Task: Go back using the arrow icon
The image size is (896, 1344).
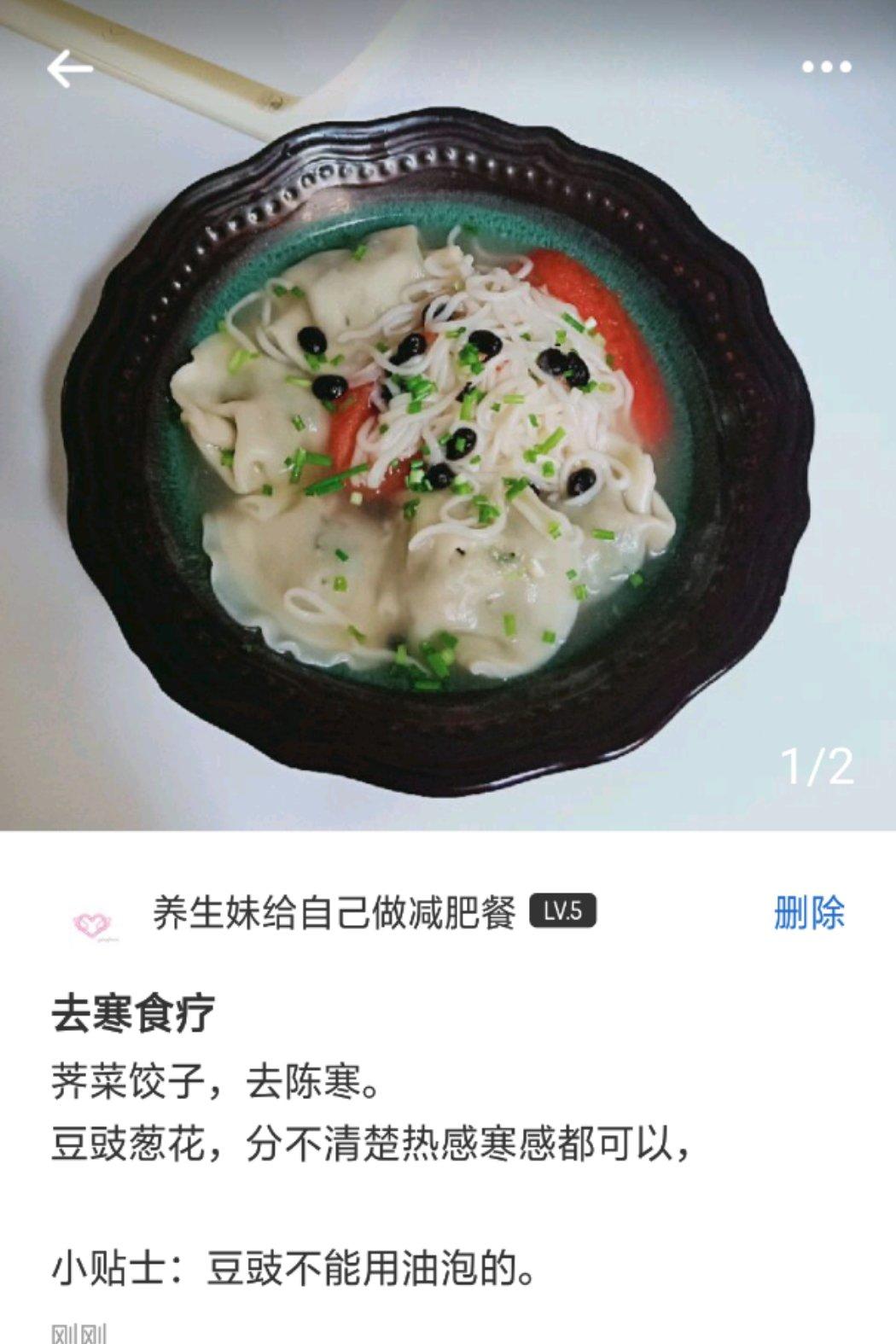Action: click(x=69, y=68)
